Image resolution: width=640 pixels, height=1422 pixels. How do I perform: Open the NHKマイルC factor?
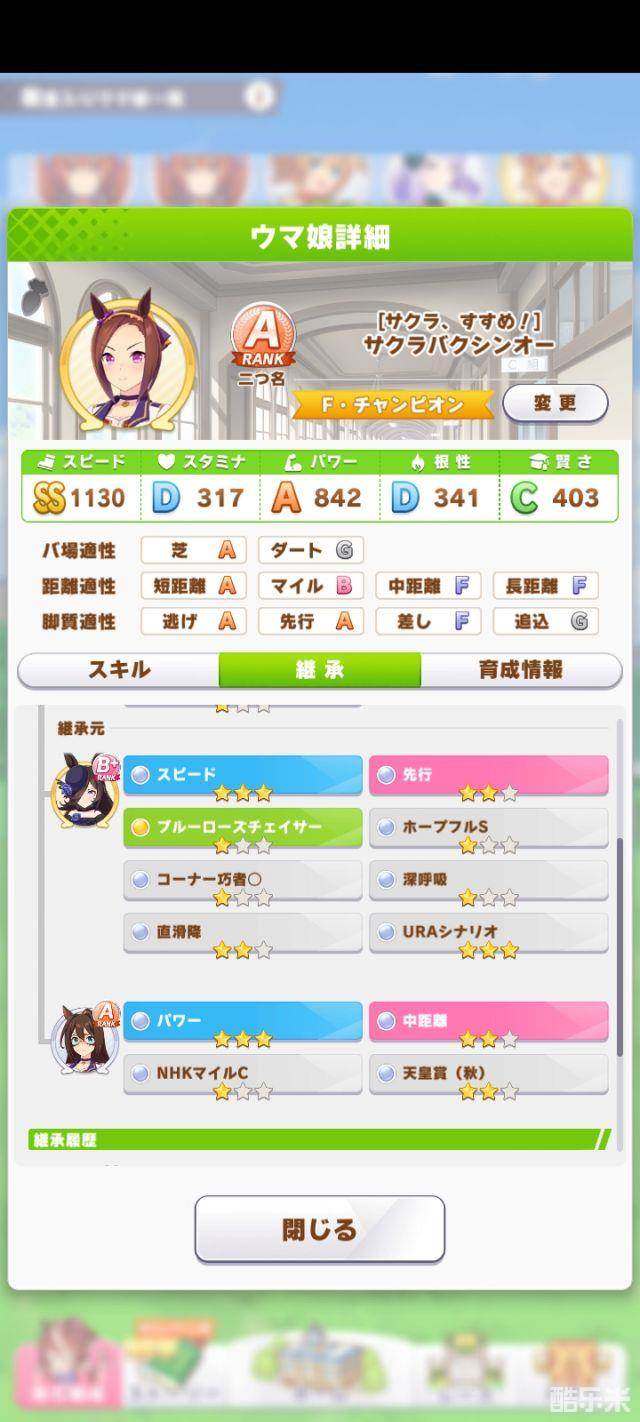[242, 1074]
